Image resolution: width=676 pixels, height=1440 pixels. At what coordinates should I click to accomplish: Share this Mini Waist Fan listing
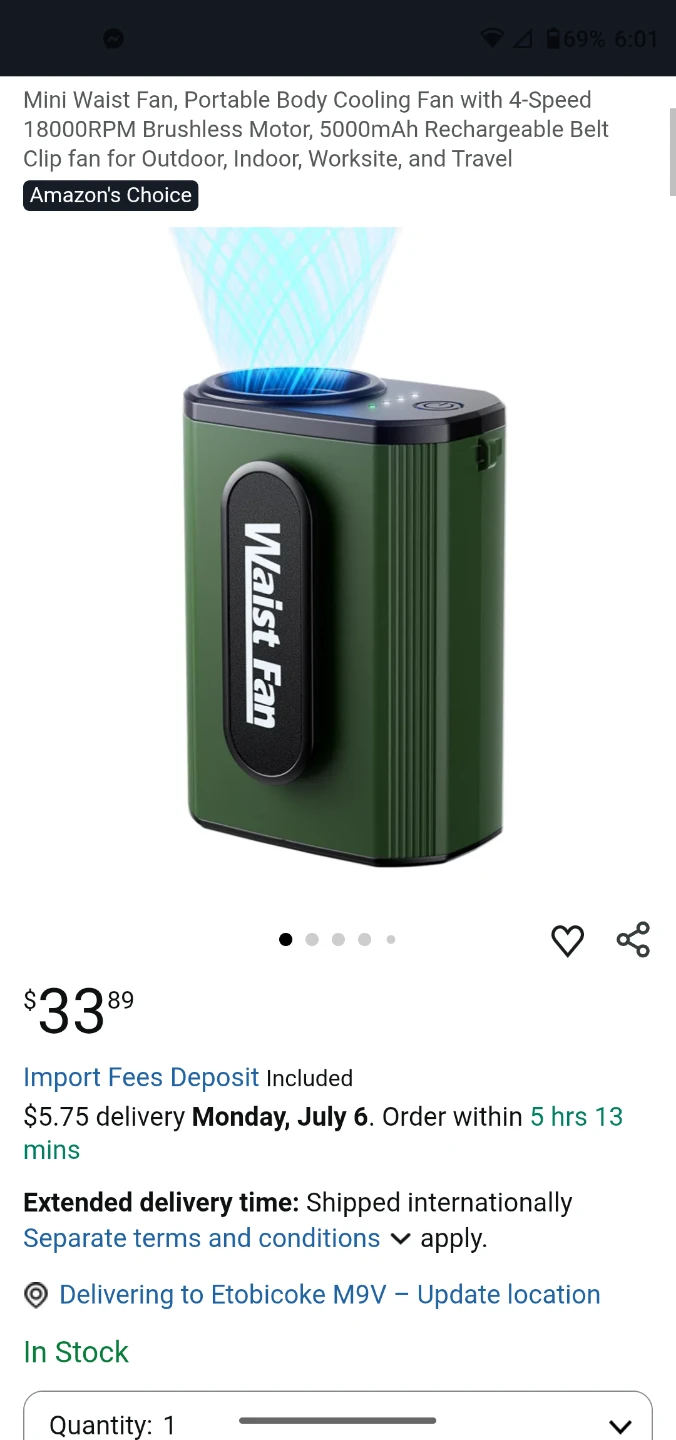633,940
